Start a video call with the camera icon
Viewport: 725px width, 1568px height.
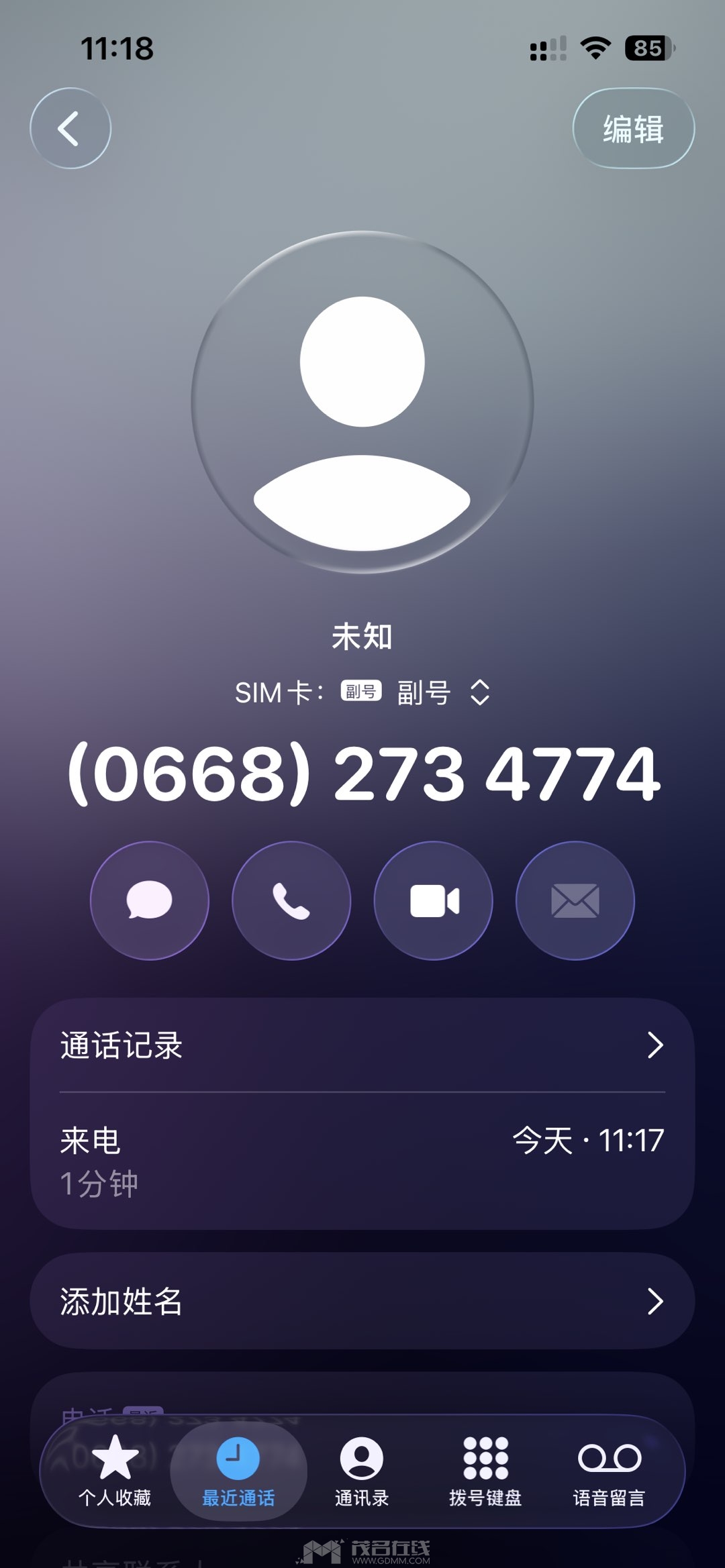434,900
